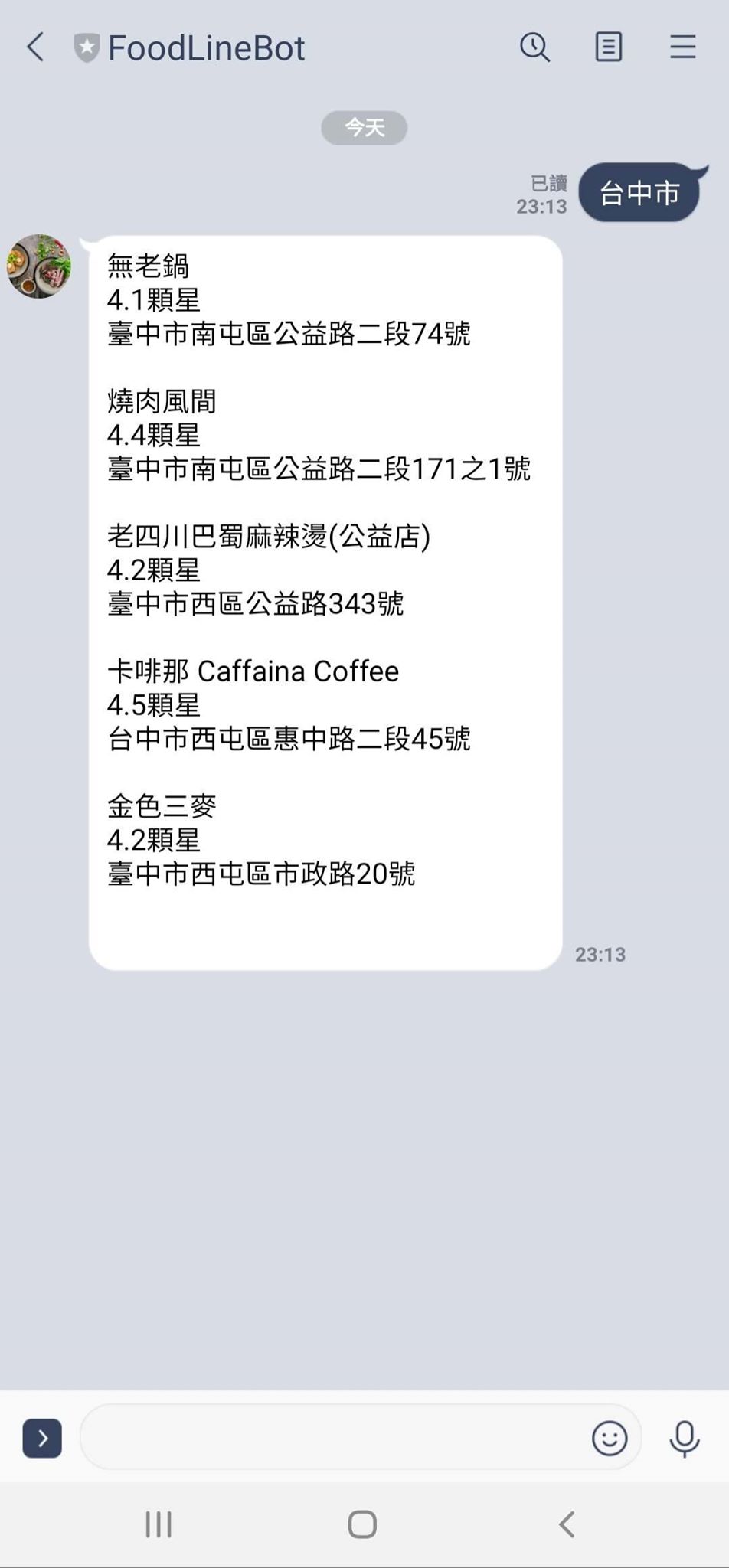The image size is (729, 1568).
Task: Open the message search icon
Action: coord(534,47)
